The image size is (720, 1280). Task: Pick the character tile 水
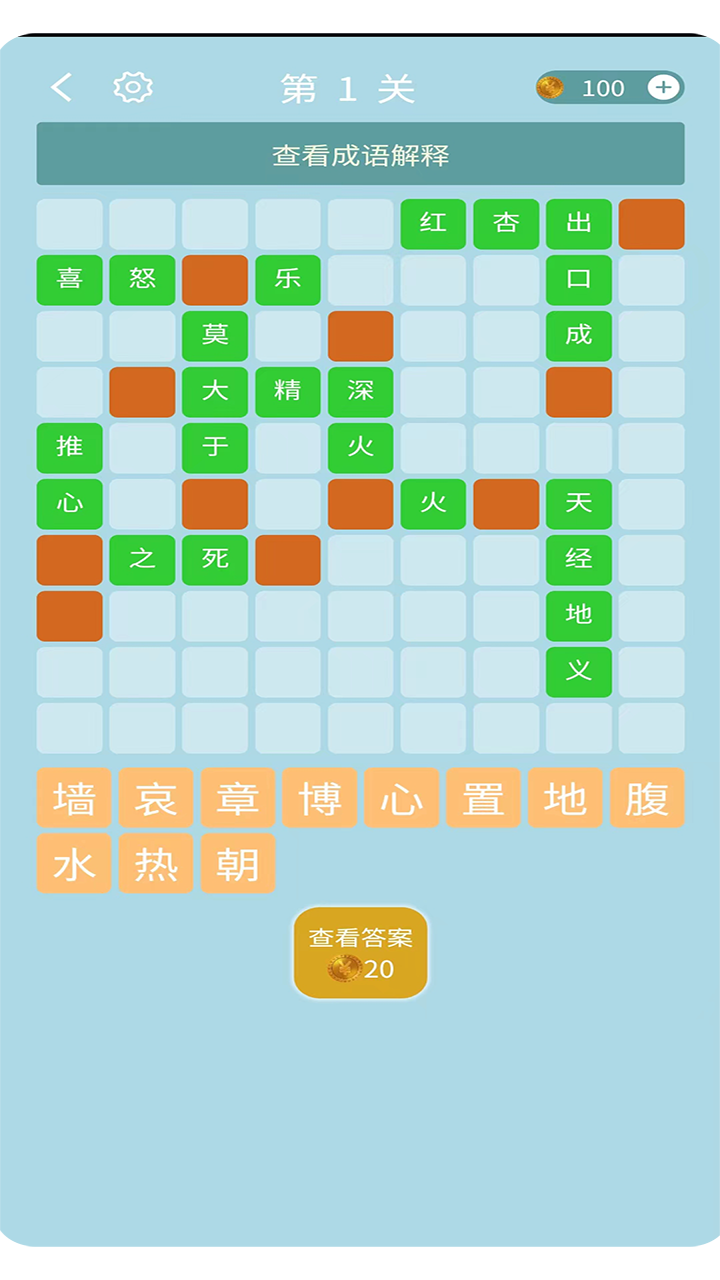74,864
